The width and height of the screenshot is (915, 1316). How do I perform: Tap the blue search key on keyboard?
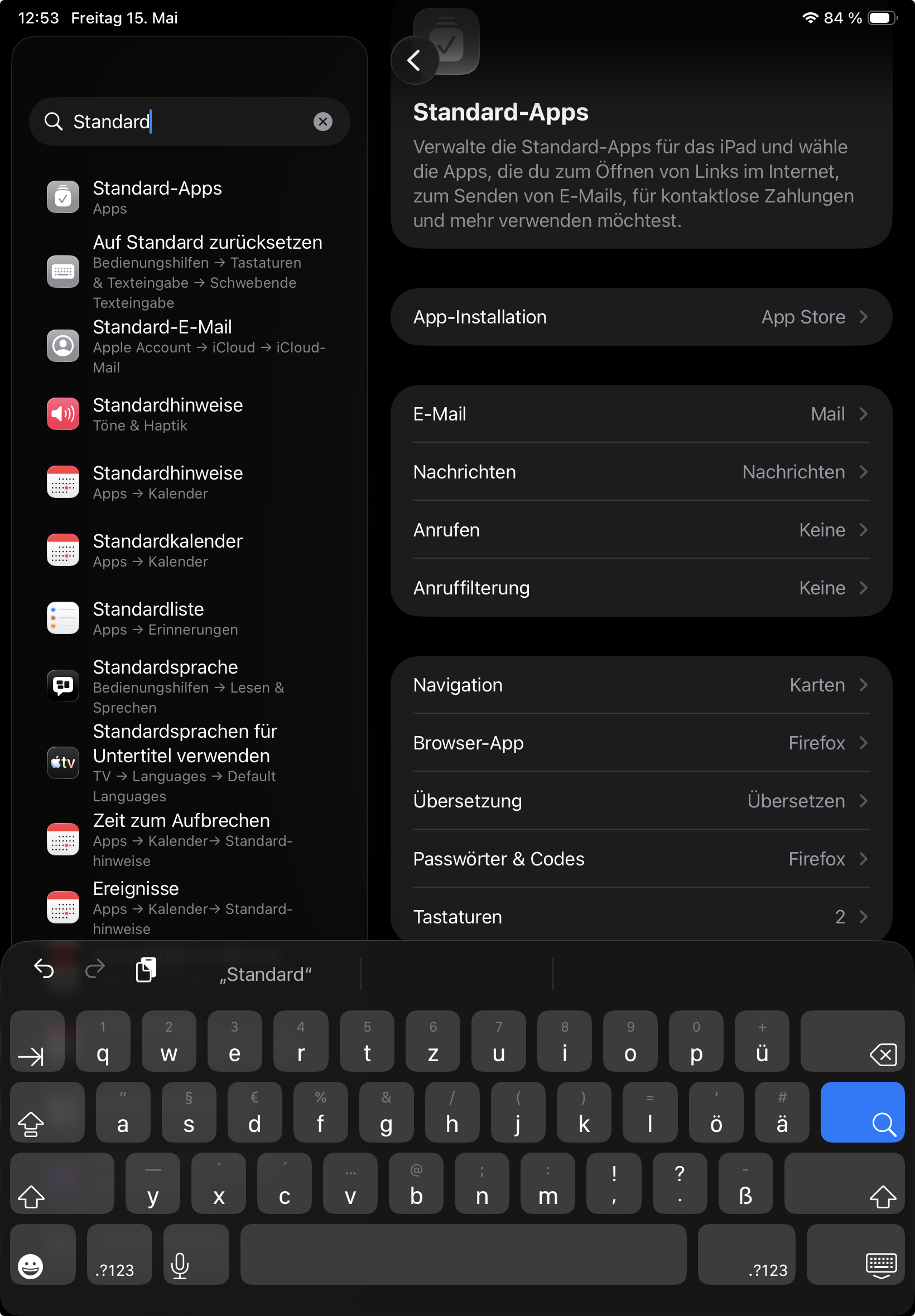(x=862, y=1111)
